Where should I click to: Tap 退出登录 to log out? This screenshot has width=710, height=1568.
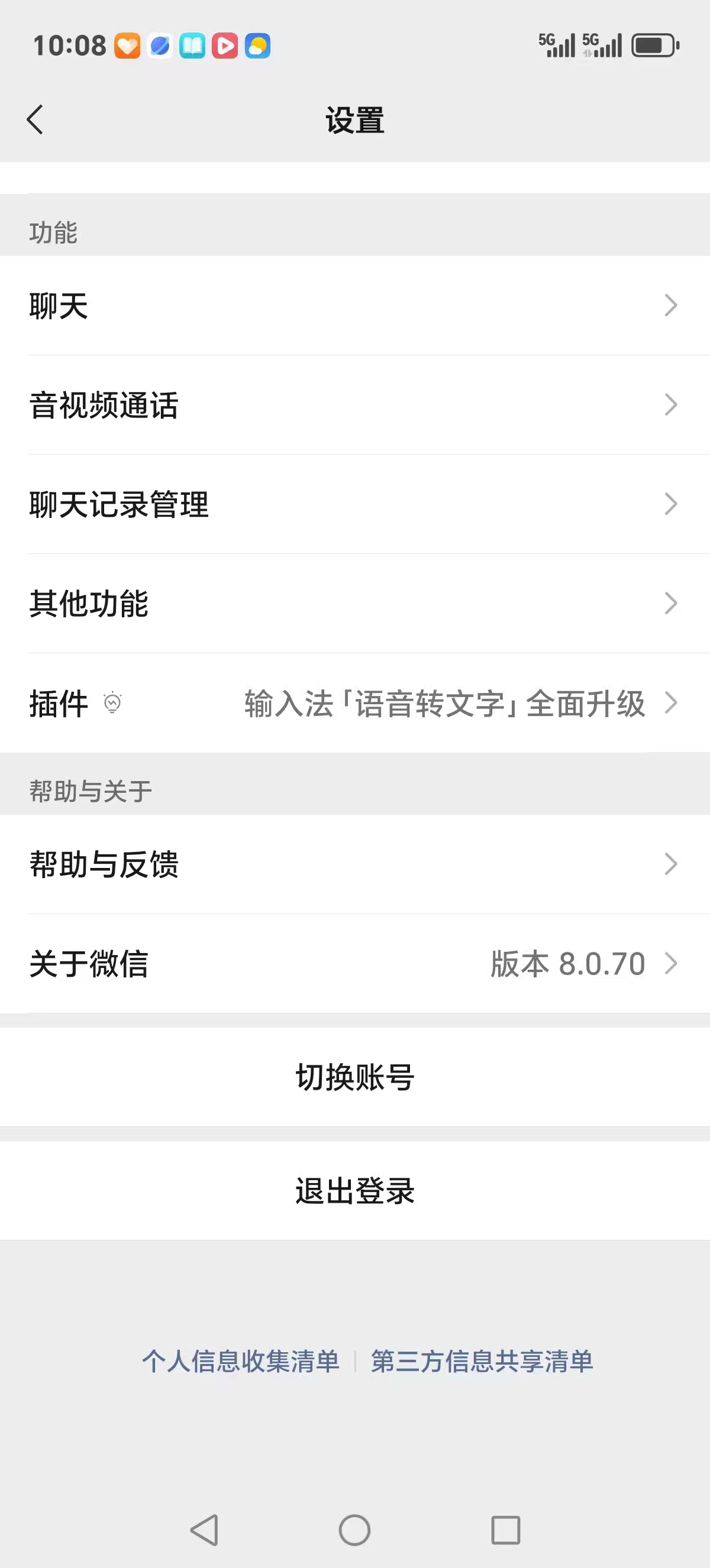(x=355, y=1191)
